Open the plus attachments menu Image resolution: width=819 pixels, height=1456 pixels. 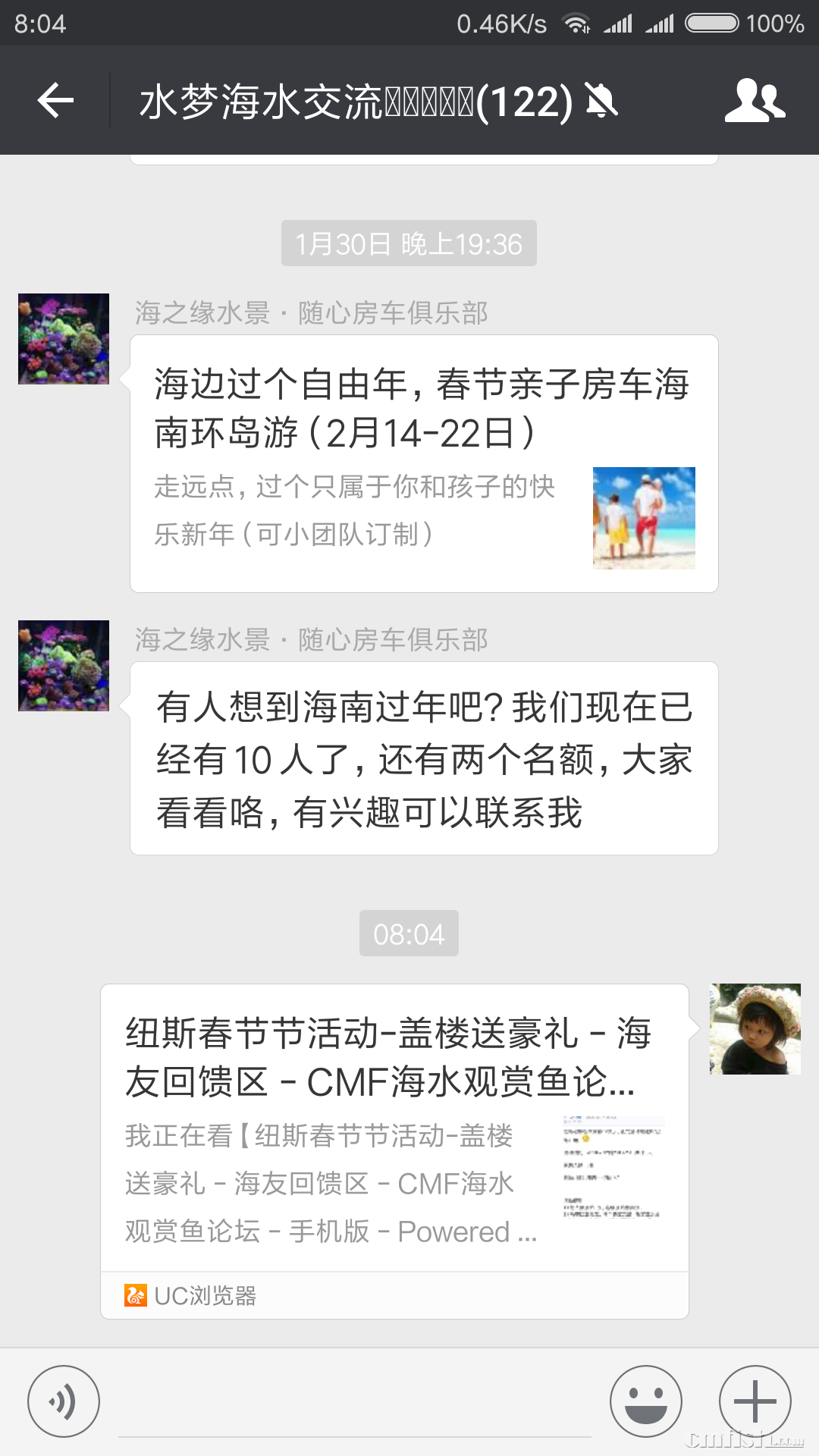coord(755,1401)
